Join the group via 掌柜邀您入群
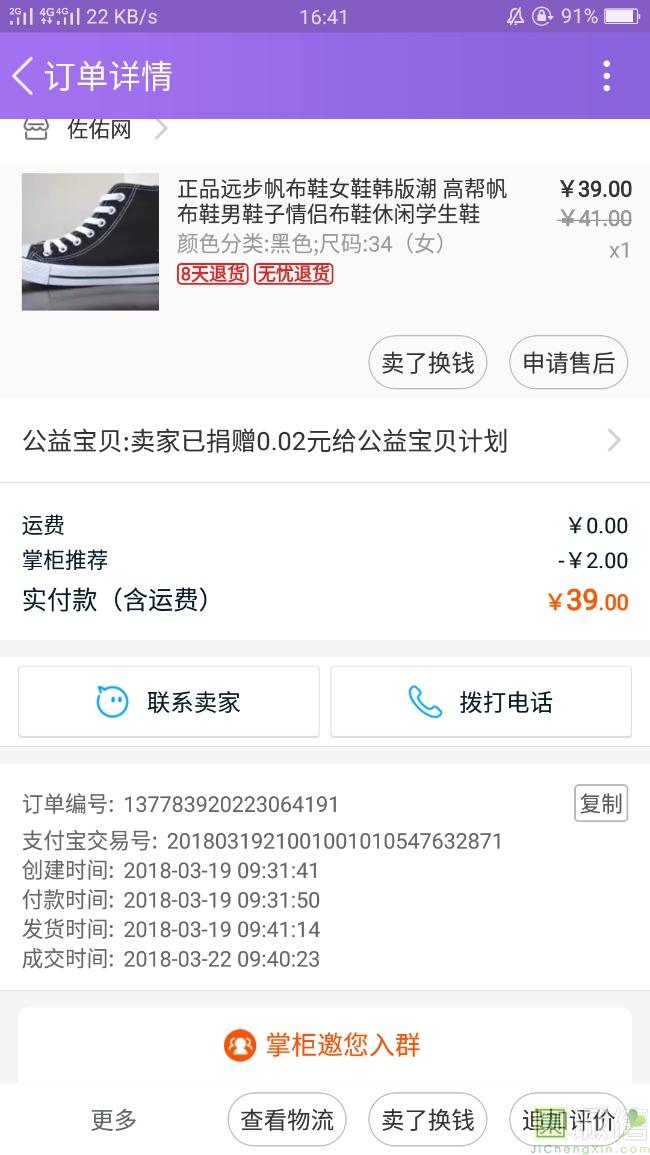650x1155 pixels. 324,1045
